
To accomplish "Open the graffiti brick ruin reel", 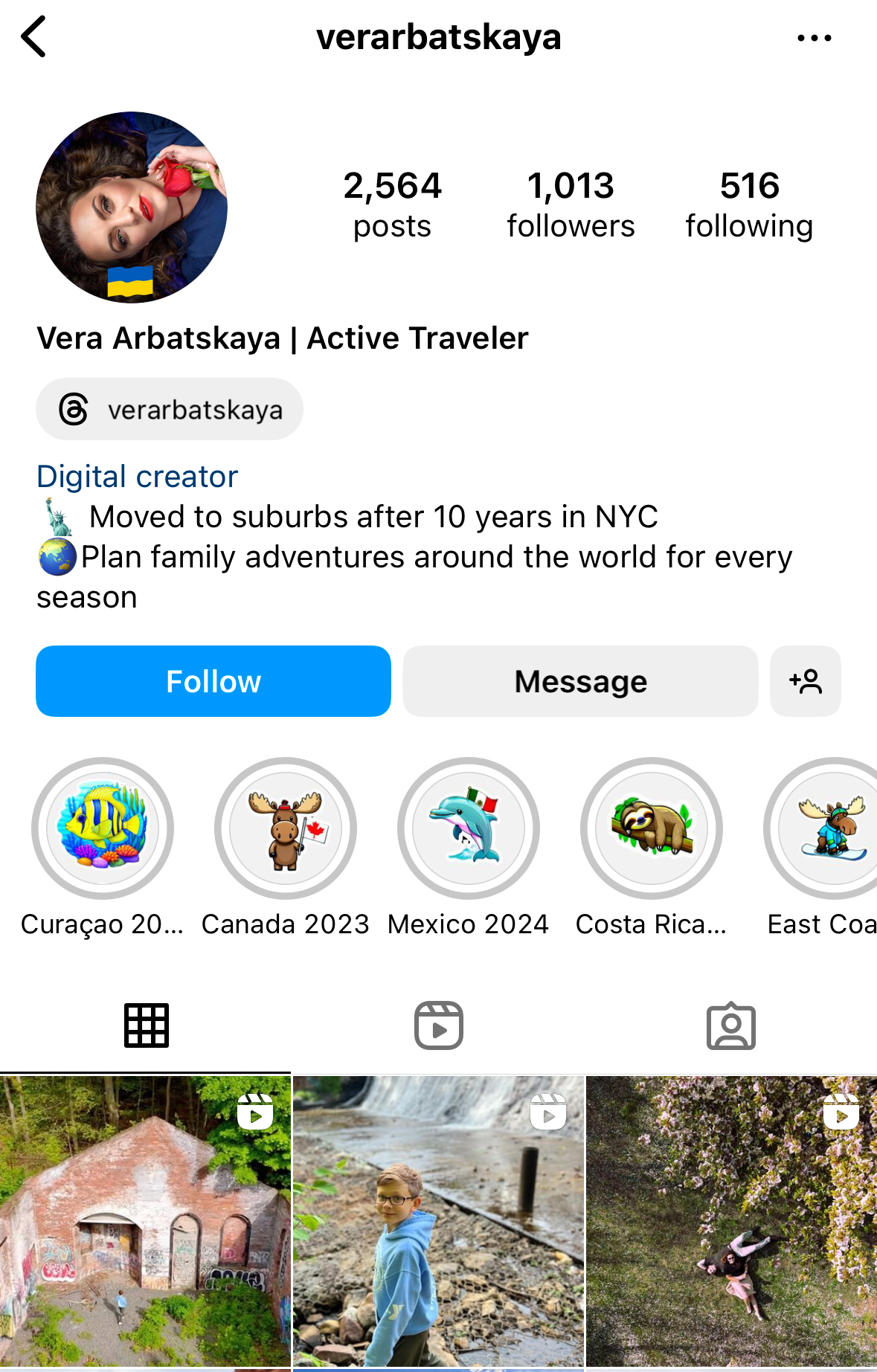I will pyautogui.click(x=145, y=1221).
